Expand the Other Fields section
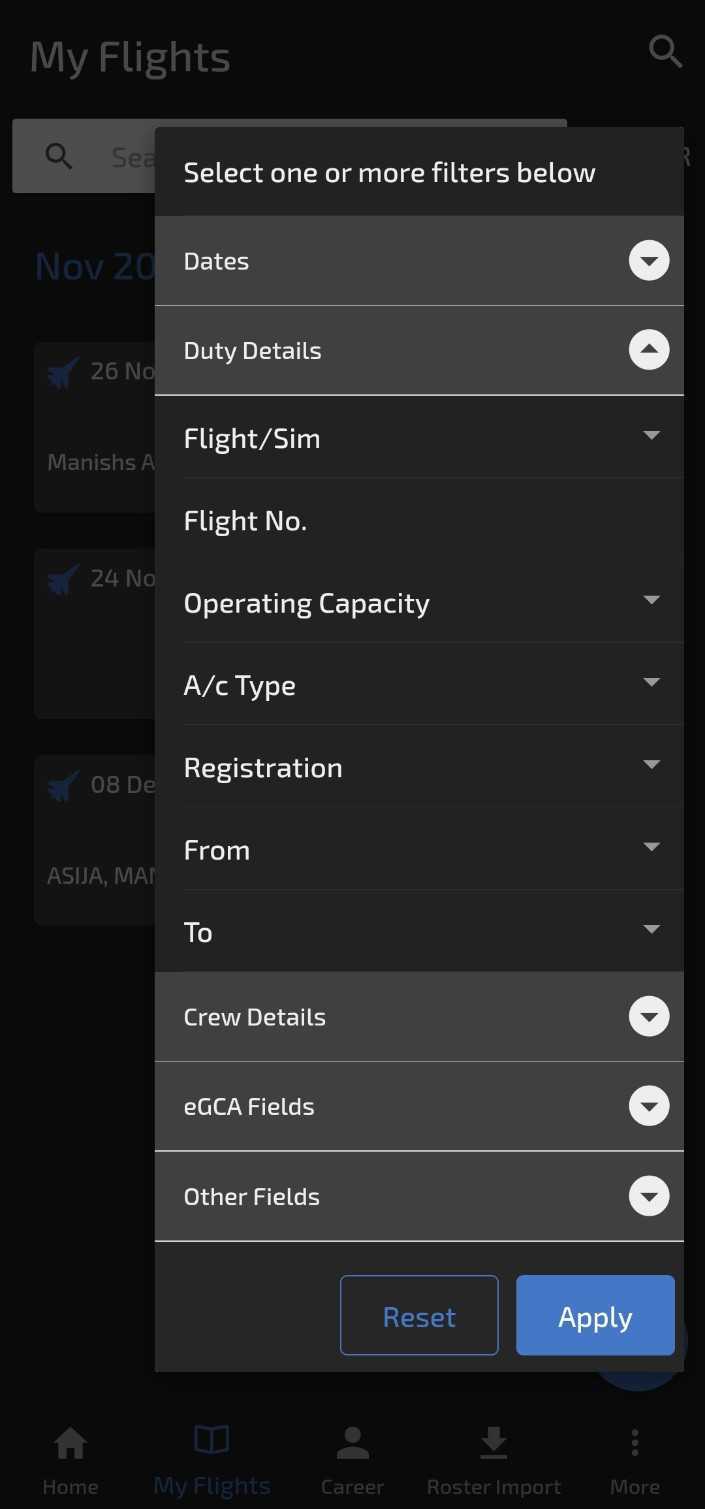The width and height of the screenshot is (705, 1509). tap(419, 1197)
